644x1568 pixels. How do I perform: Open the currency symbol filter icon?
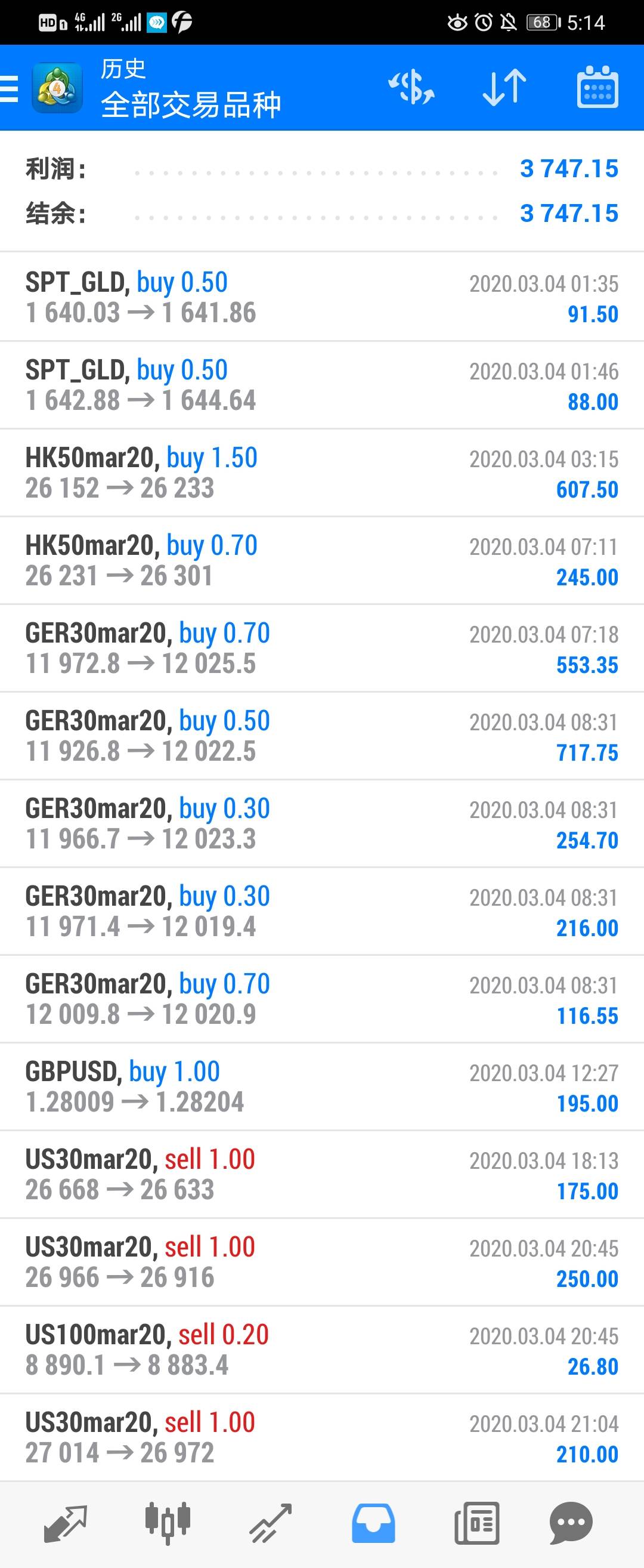tap(411, 87)
